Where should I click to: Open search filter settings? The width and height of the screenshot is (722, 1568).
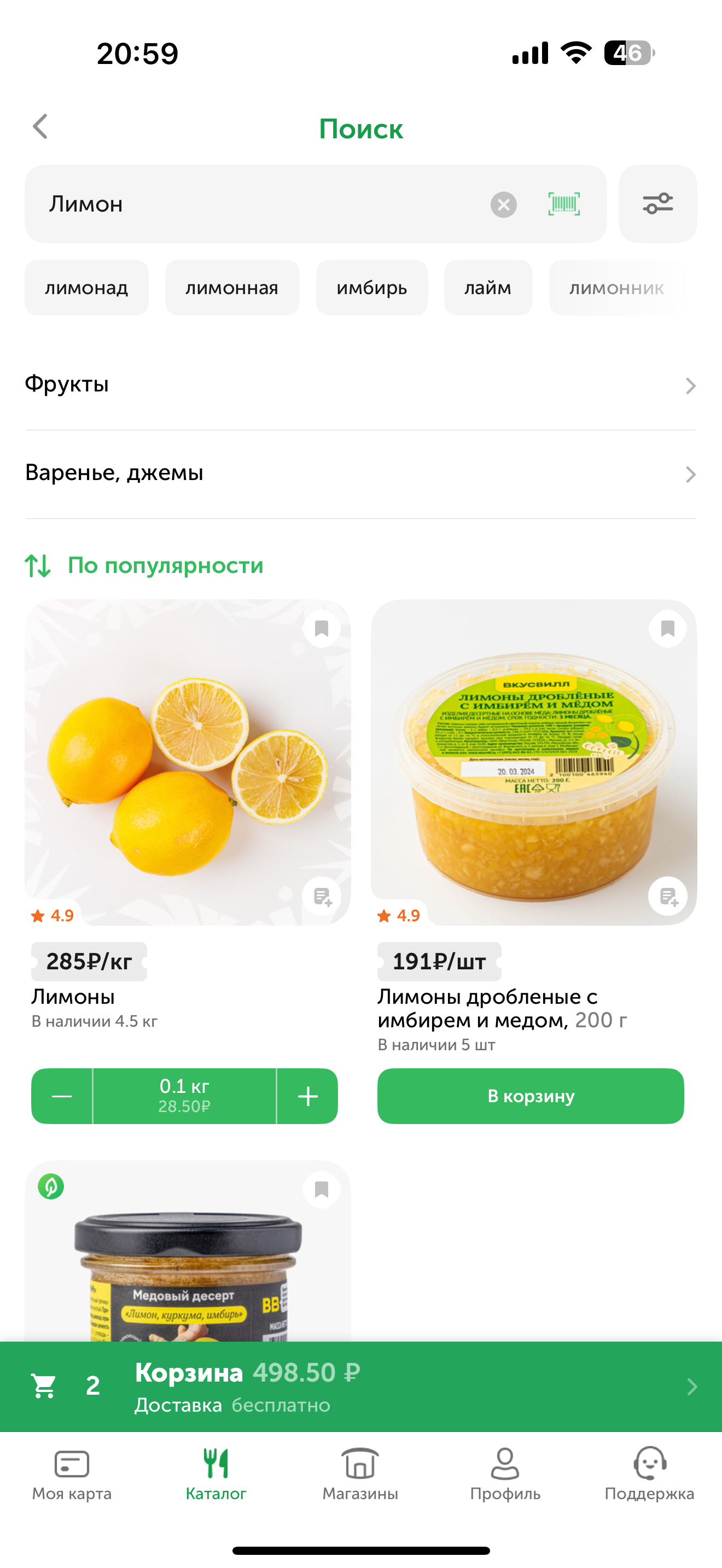point(657,204)
